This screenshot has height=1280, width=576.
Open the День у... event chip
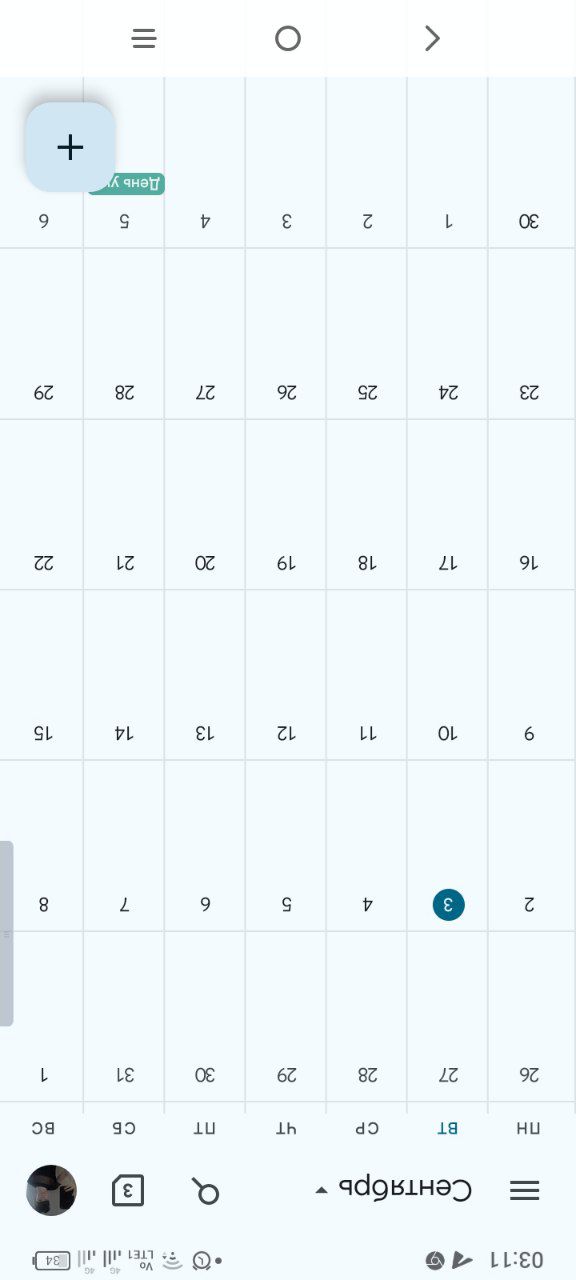(126, 184)
